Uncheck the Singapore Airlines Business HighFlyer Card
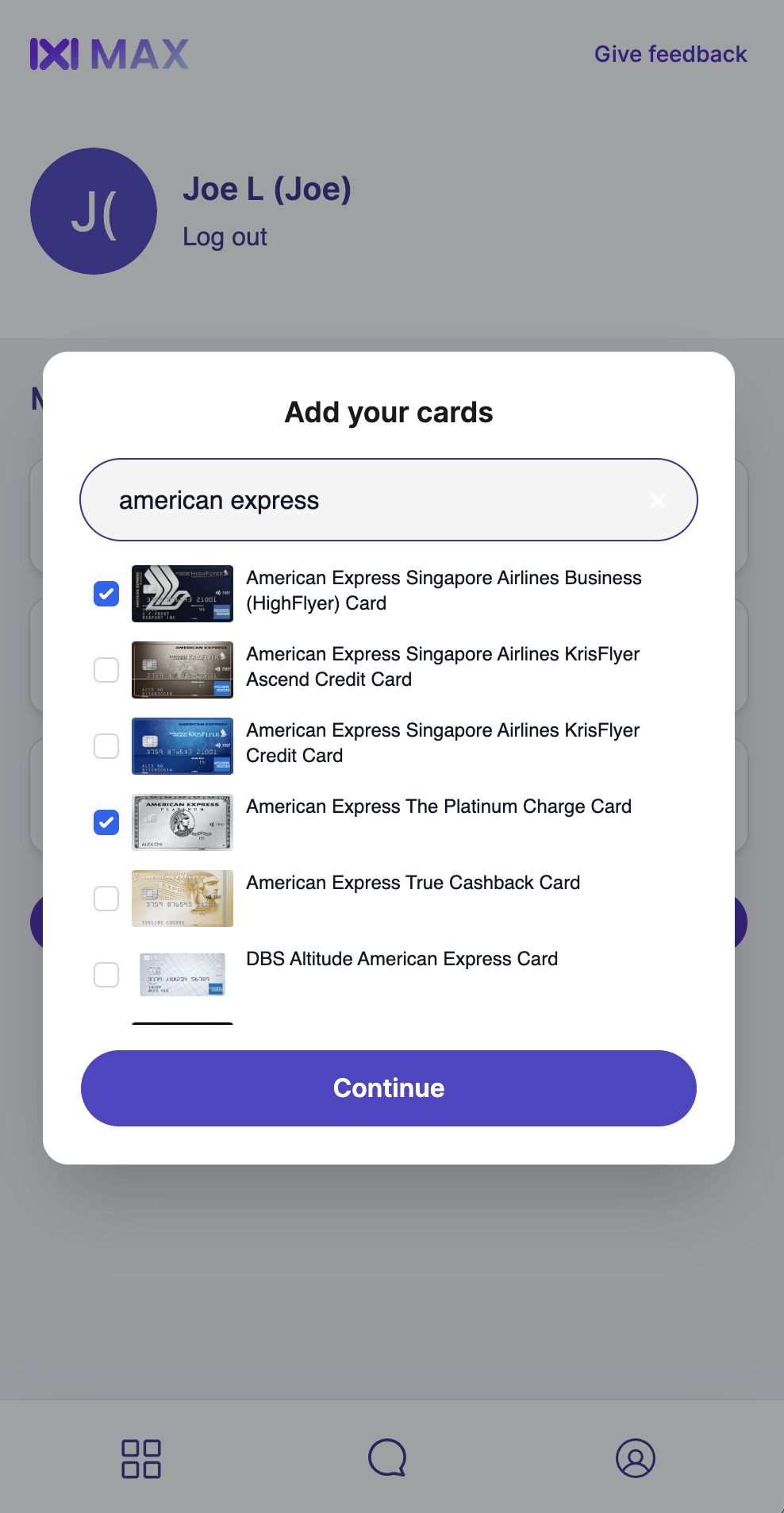This screenshot has height=1513, width=784. [106, 594]
